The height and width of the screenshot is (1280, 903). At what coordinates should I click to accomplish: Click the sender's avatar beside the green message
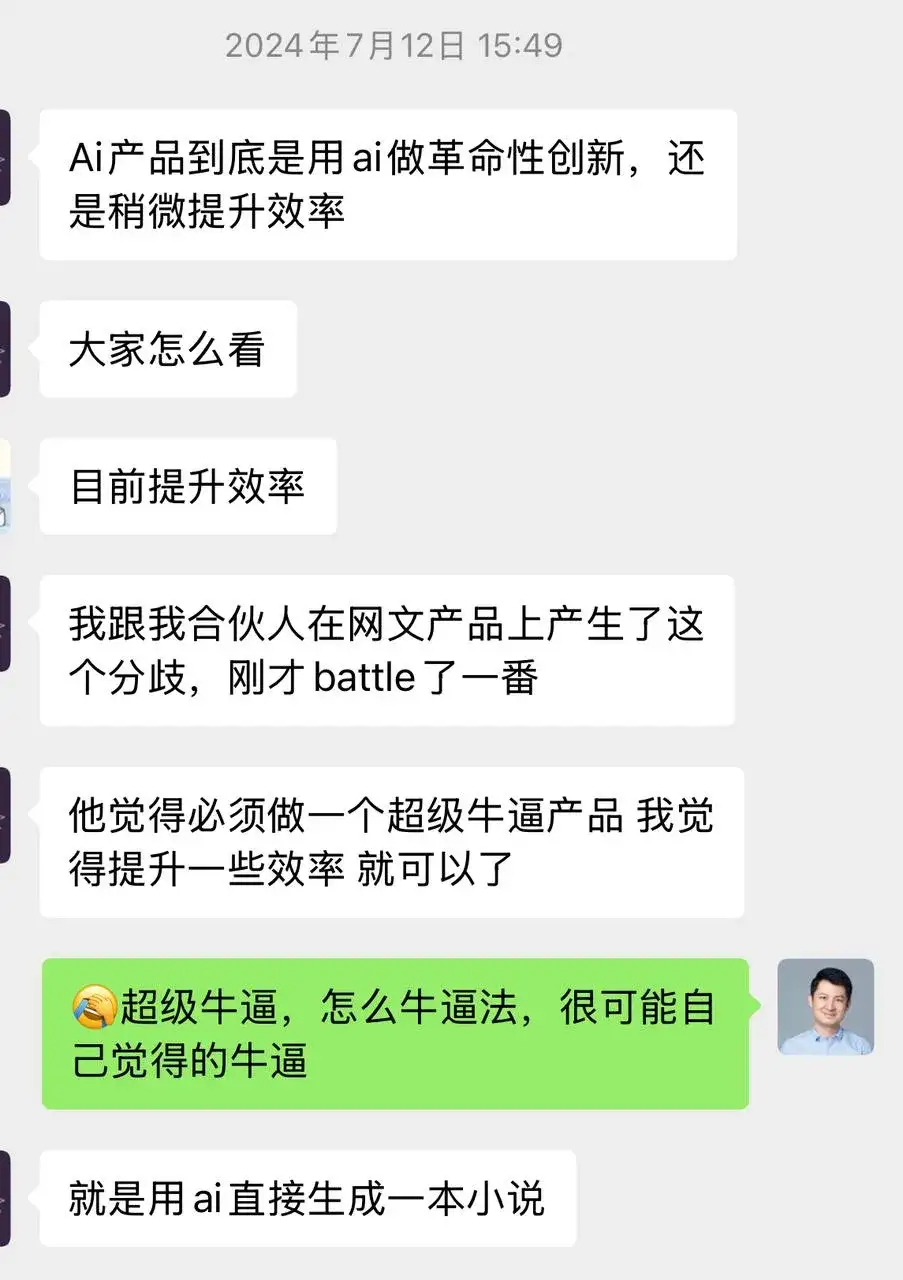[825, 1007]
